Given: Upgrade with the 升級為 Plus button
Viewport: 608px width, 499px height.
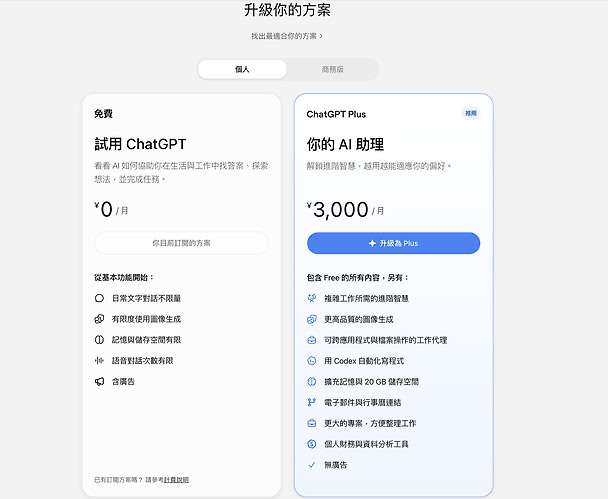Looking at the screenshot, I should (x=393, y=243).
